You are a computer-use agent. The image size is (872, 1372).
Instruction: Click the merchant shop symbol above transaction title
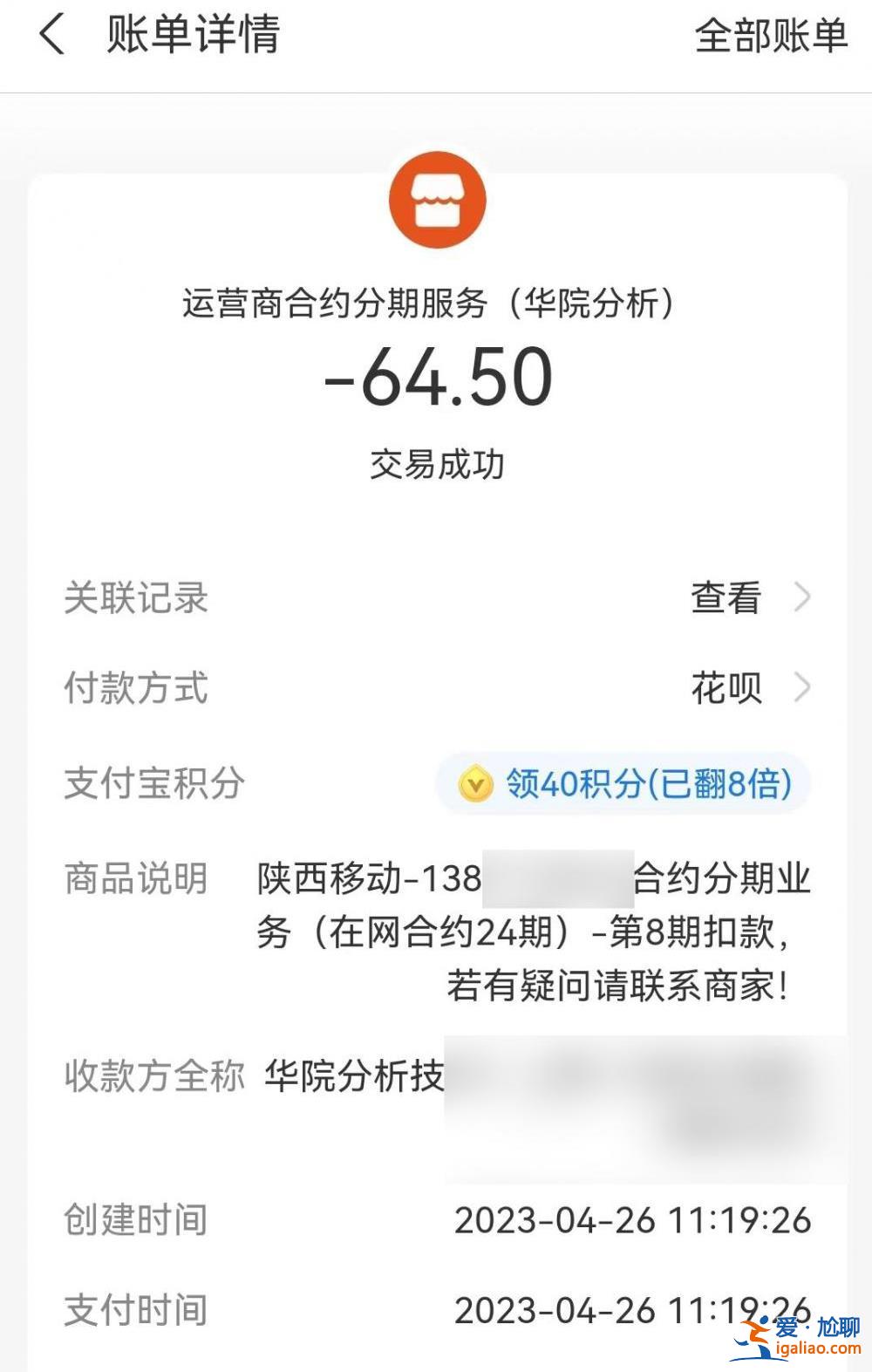click(x=437, y=199)
